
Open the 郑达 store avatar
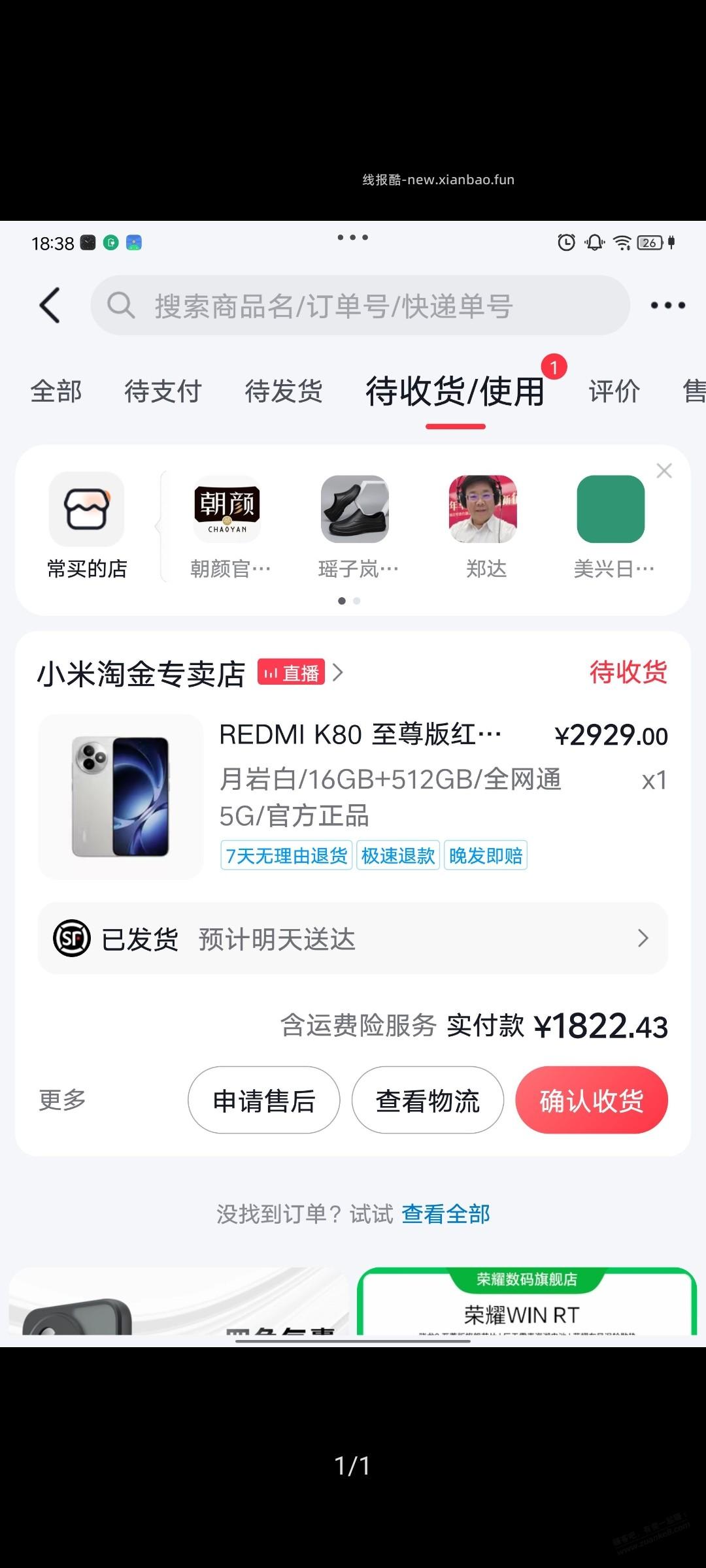484,510
